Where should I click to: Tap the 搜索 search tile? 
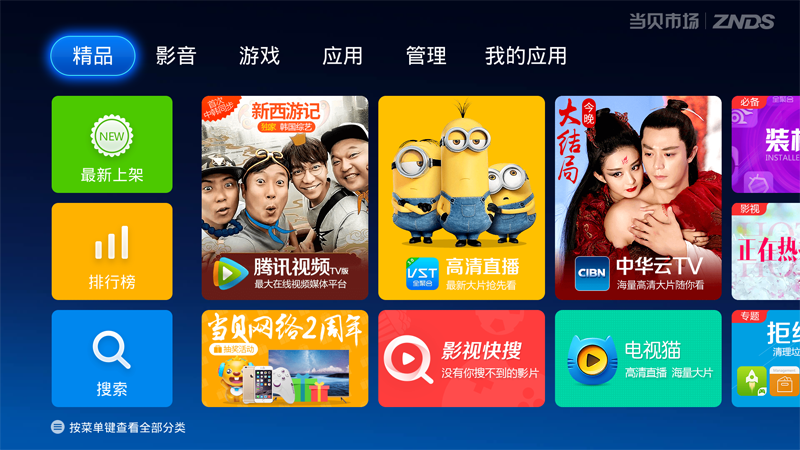point(112,359)
